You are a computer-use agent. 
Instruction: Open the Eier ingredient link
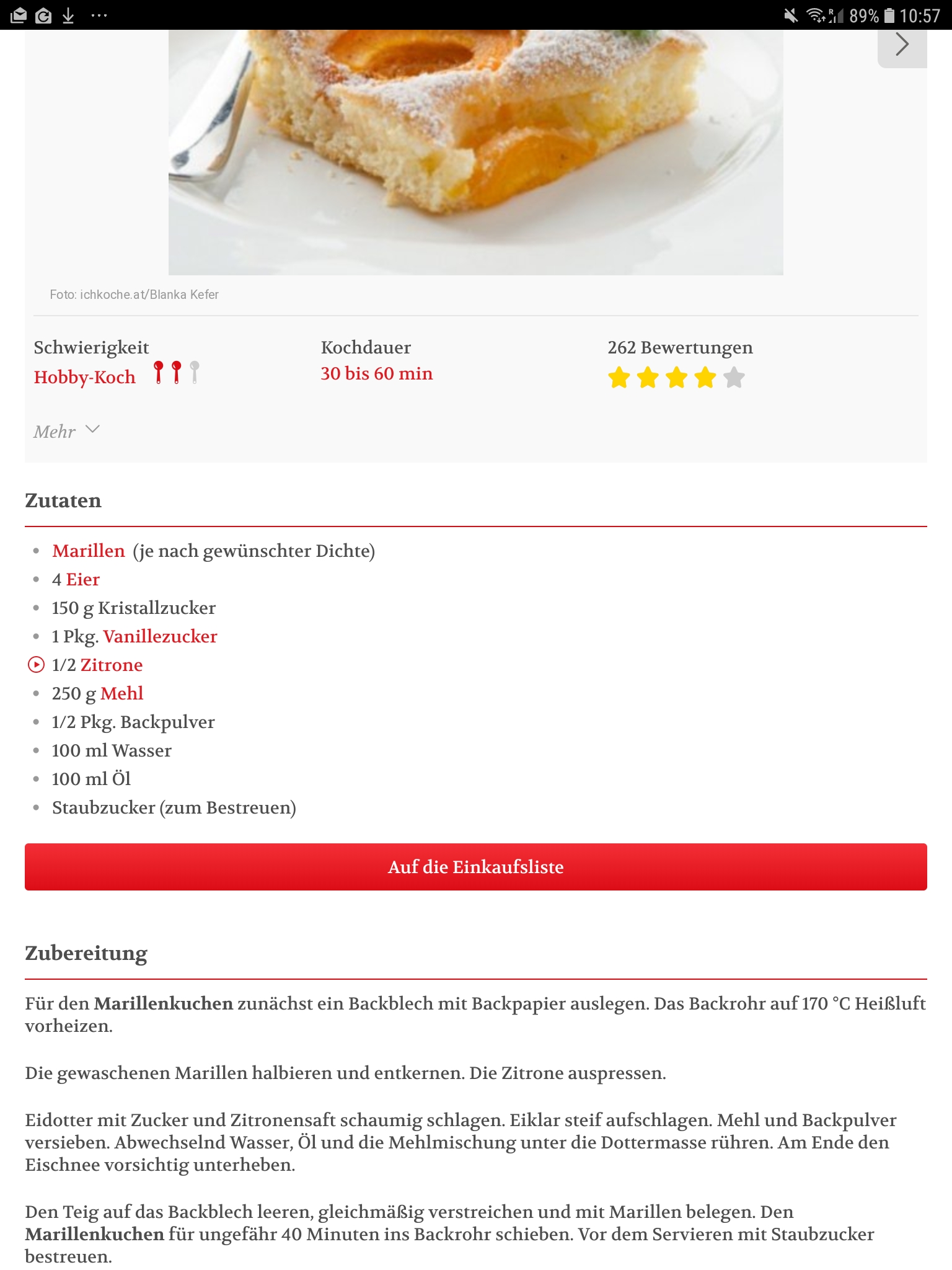pyautogui.click(x=83, y=579)
